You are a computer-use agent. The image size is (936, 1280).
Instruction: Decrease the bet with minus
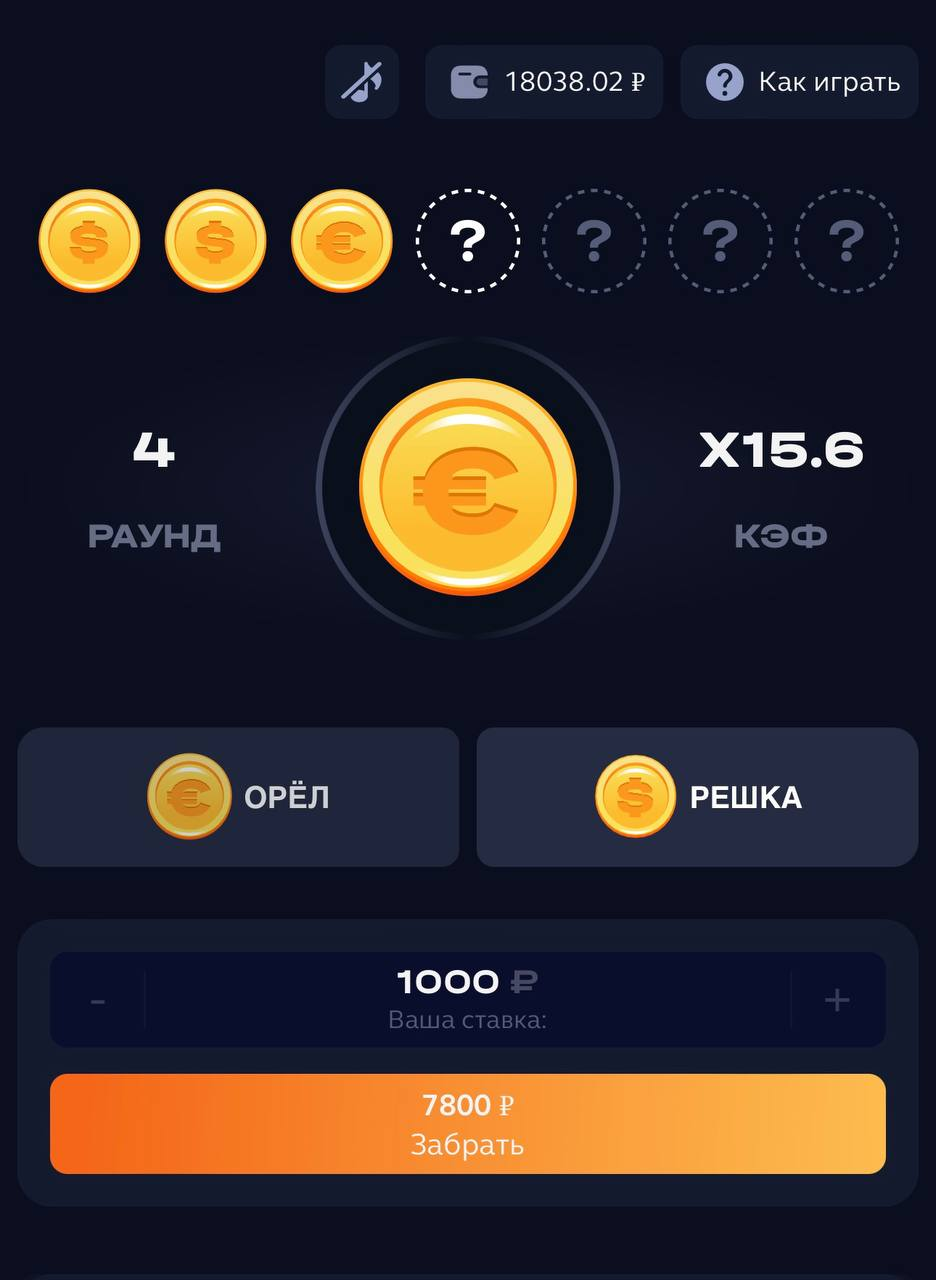(x=98, y=1000)
